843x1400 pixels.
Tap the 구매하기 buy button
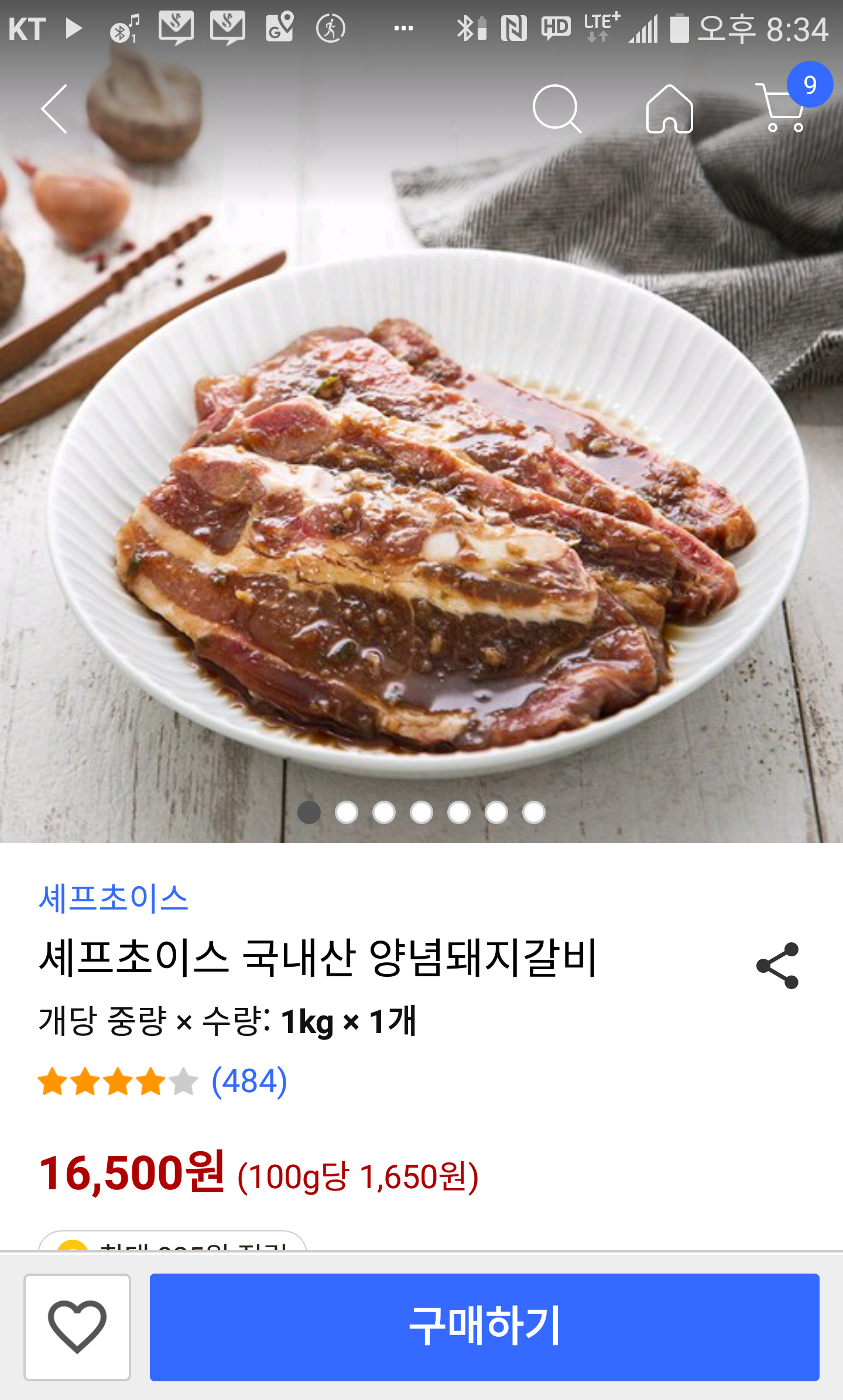click(484, 1327)
